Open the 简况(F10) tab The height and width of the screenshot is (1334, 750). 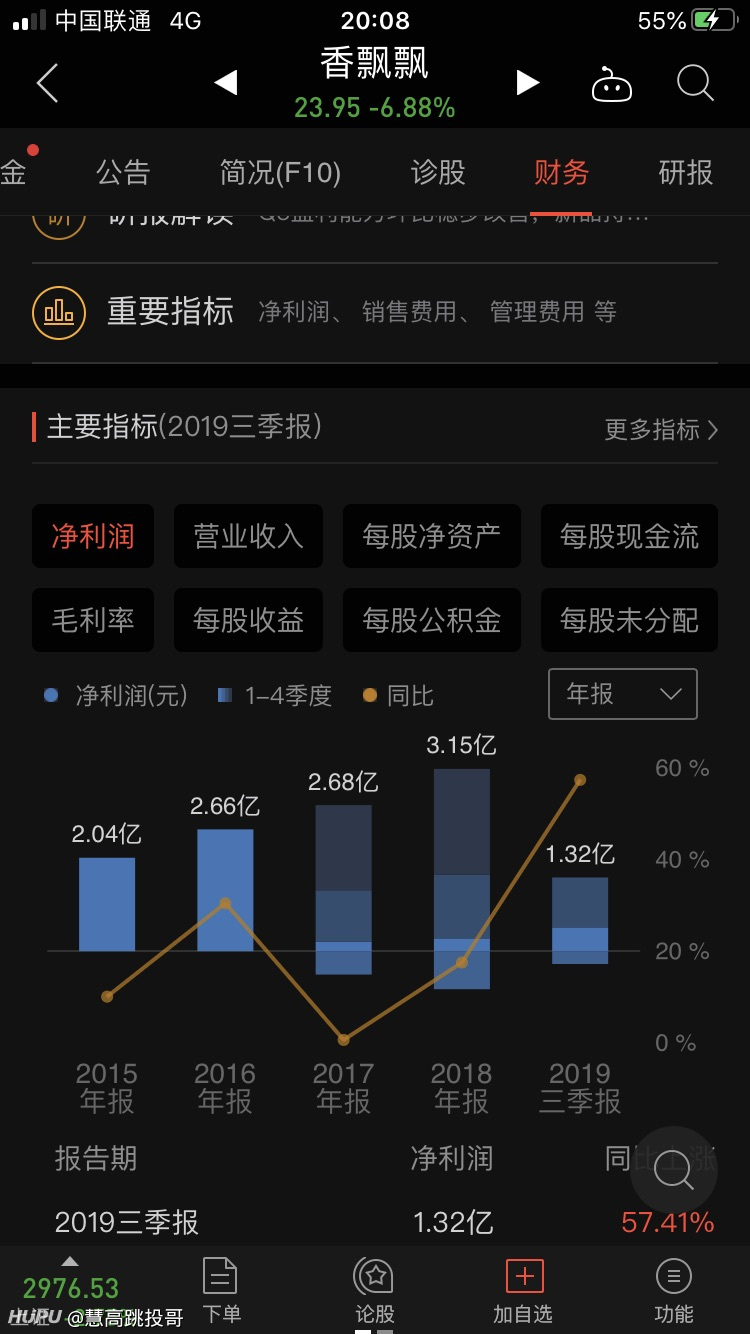(x=280, y=173)
